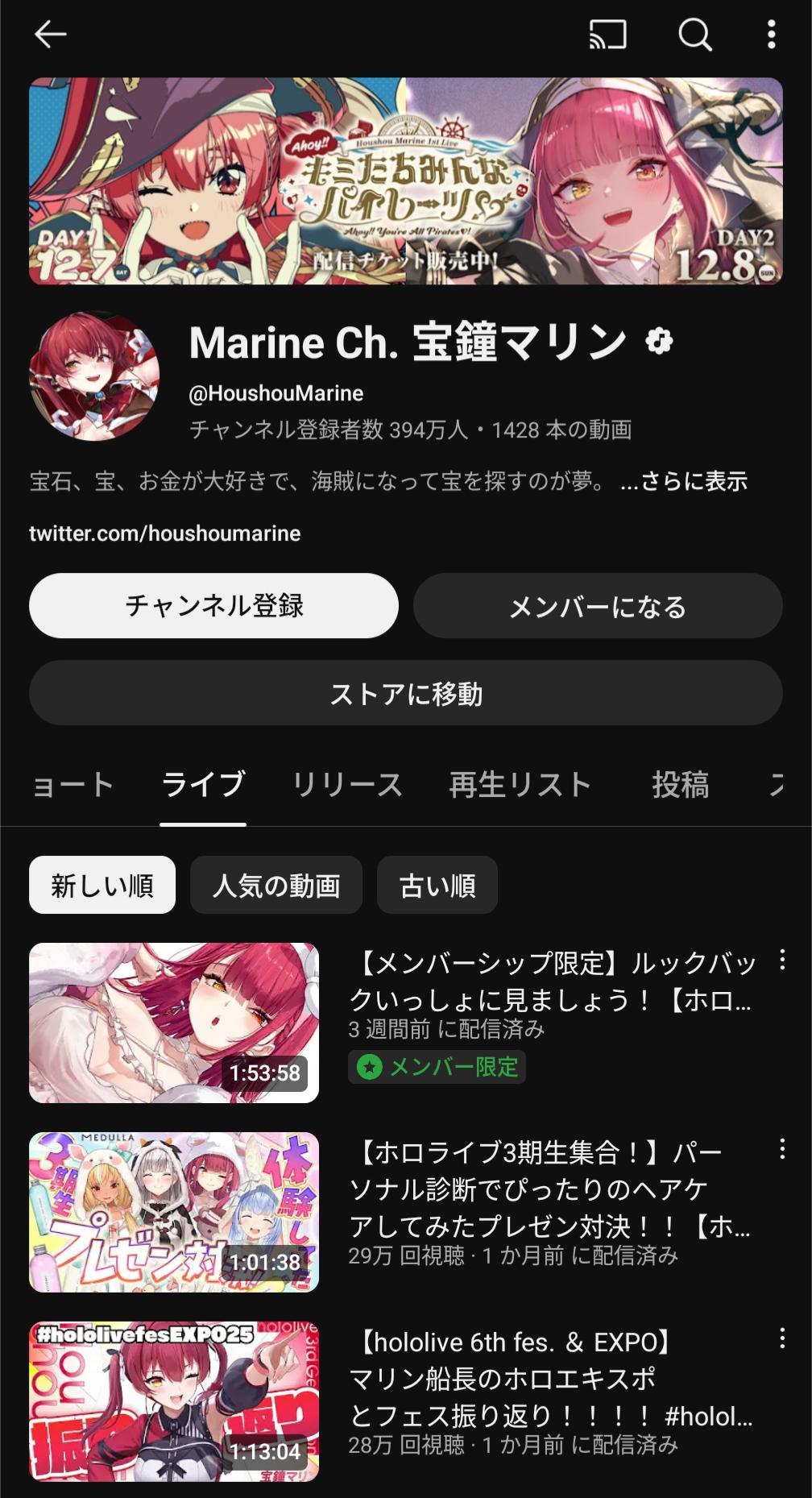Select the 新しい順 sort chip
Image resolution: width=812 pixels, height=1498 pixels.
(x=102, y=885)
